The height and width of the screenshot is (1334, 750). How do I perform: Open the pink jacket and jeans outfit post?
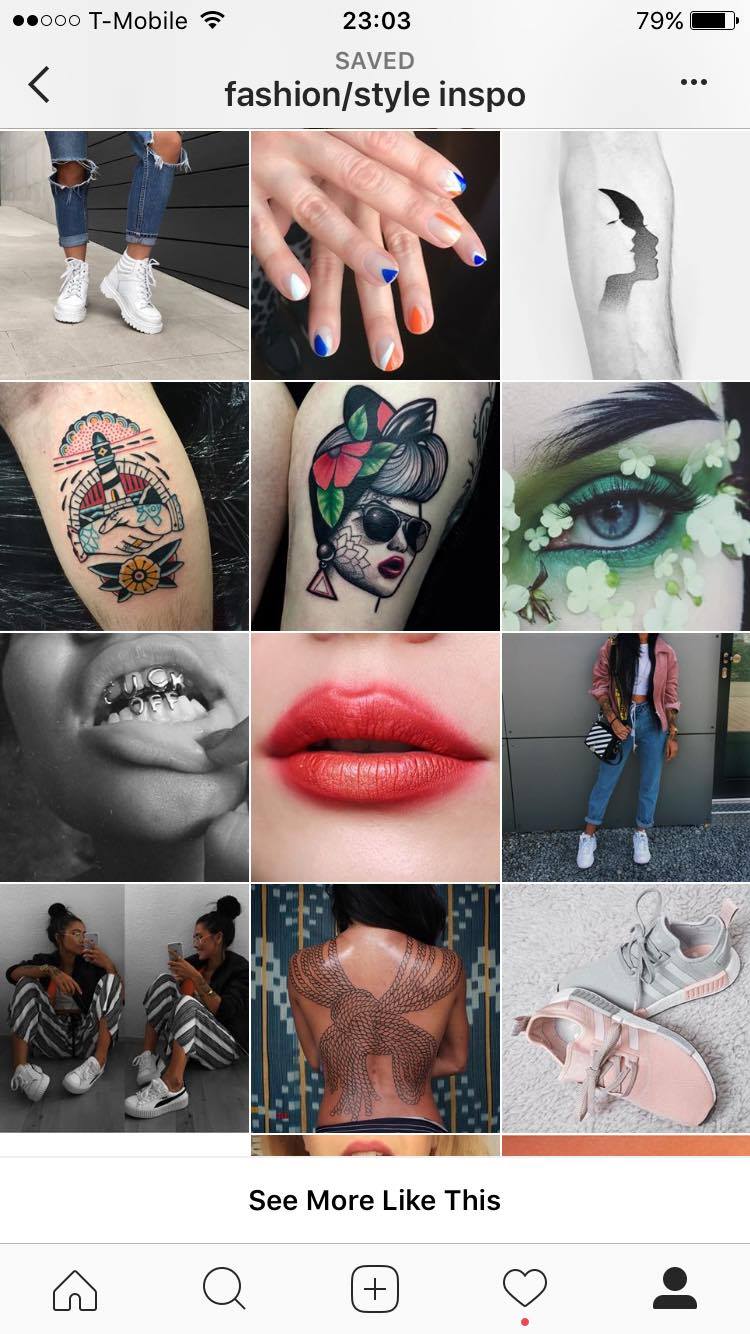coord(626,757)
